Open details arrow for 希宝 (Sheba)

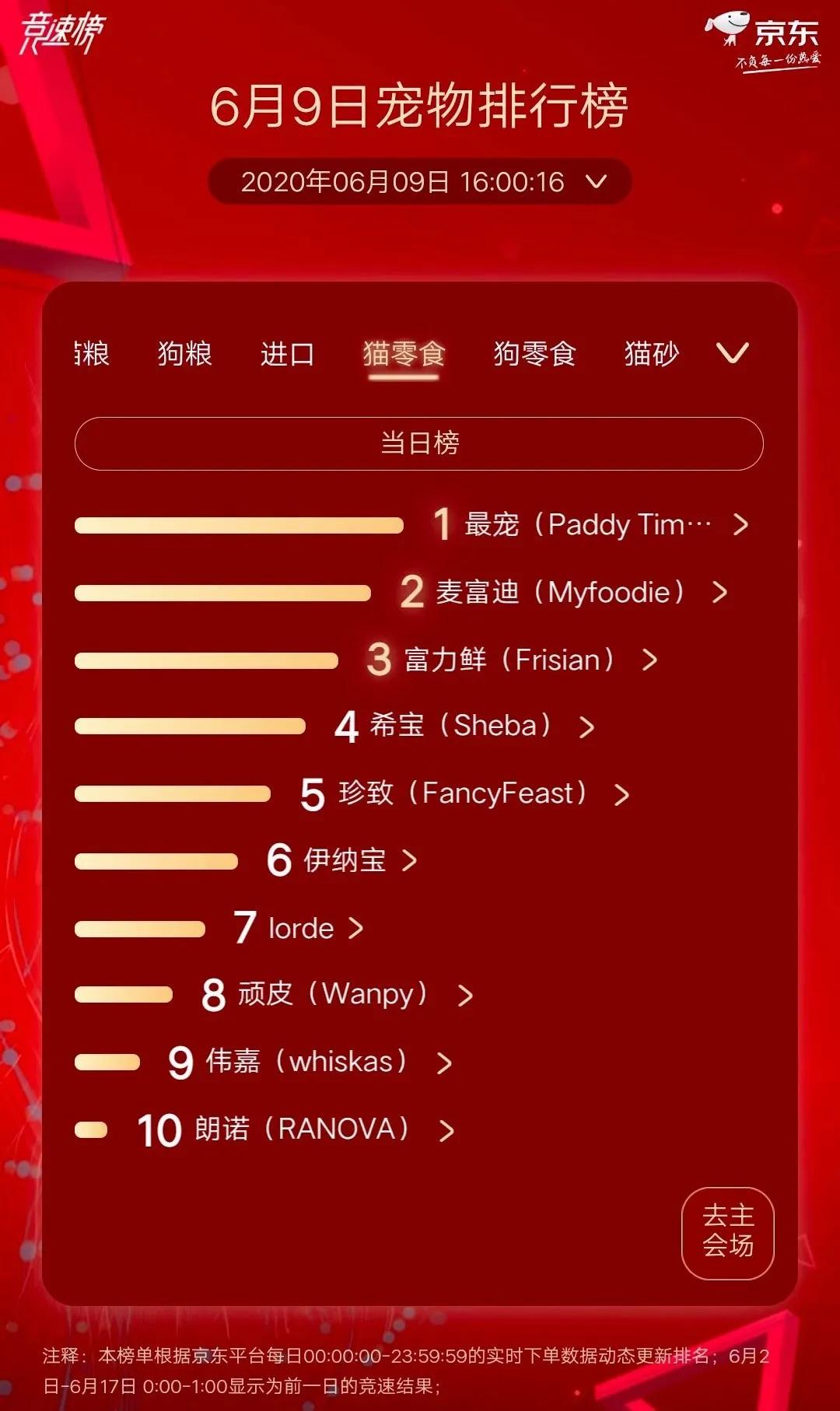pyautogui.click(x=589, y=726)
